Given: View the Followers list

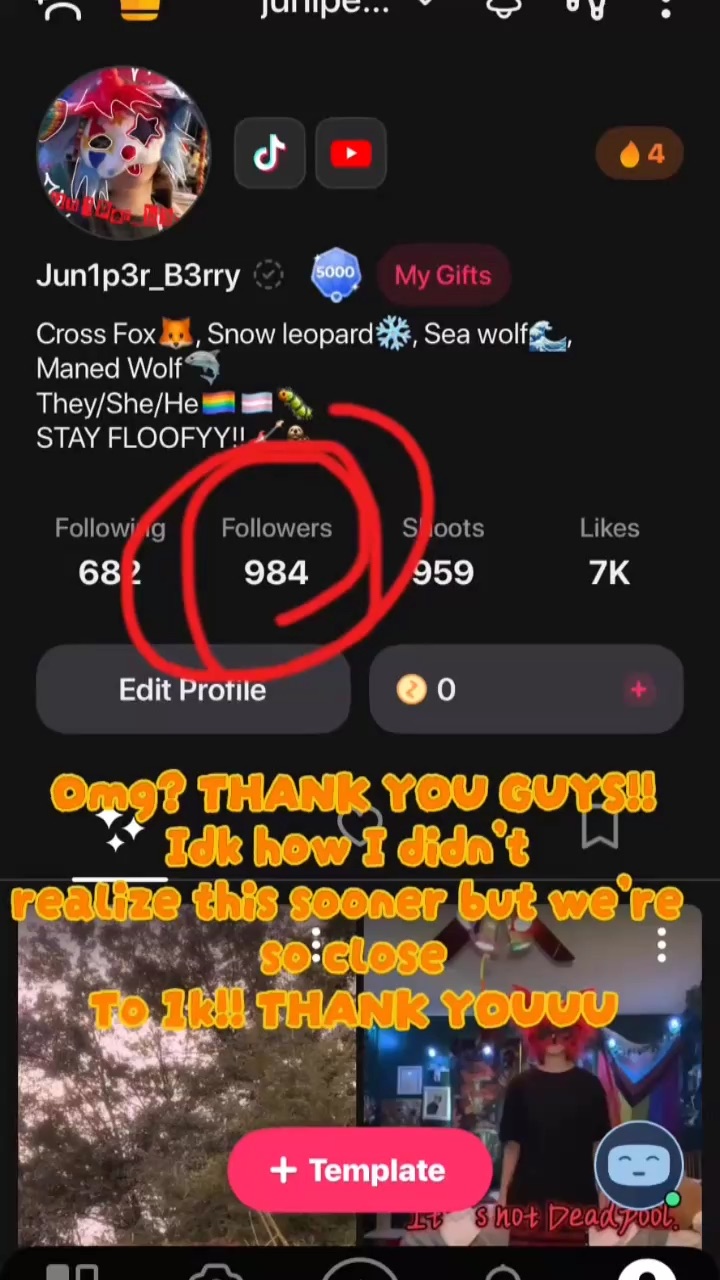Looking at the screenshot, I should [276, 551].
